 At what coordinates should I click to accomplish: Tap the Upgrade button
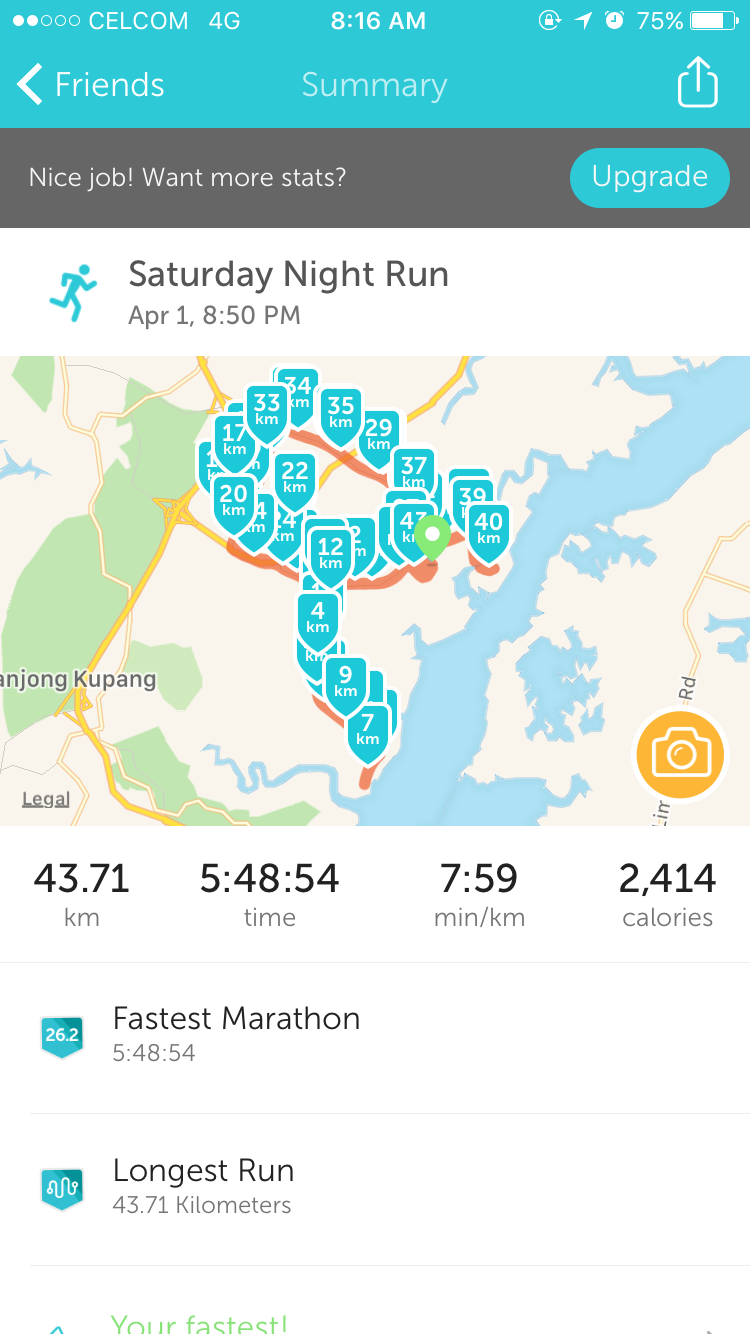[x=649, y=177]
